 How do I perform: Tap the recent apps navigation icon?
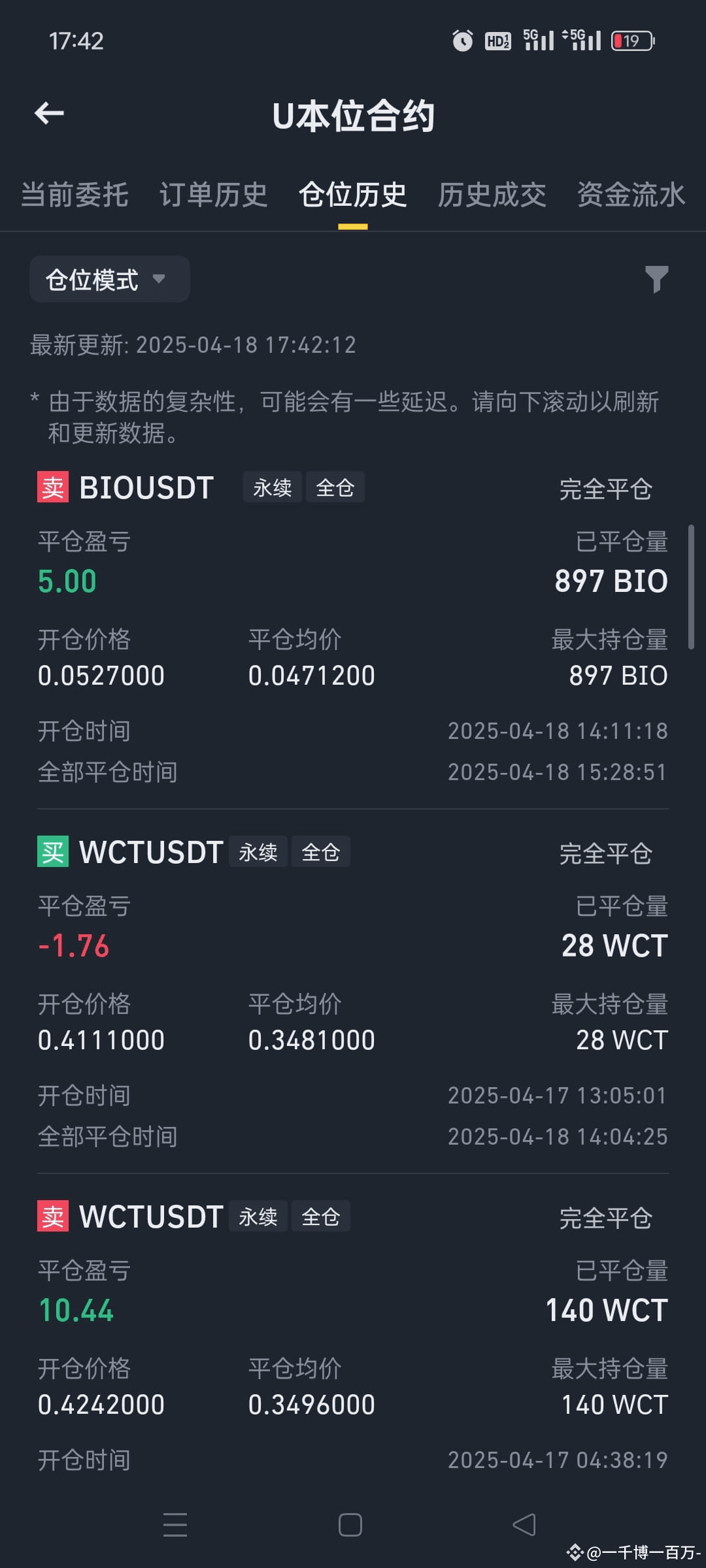[175, 1525]
